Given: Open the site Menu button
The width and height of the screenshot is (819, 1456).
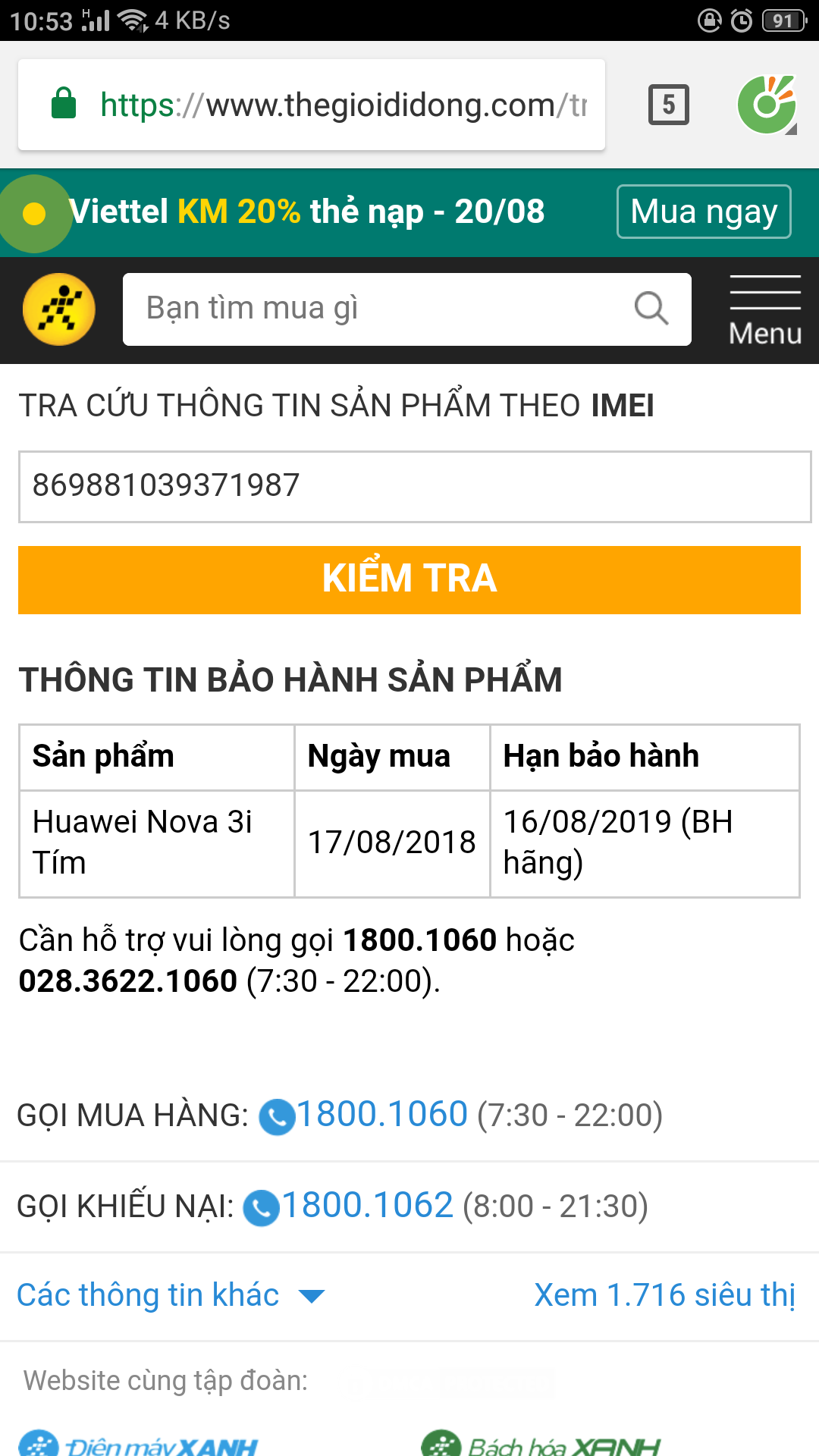Looking at the screenshot, I should tap(764, 311).
